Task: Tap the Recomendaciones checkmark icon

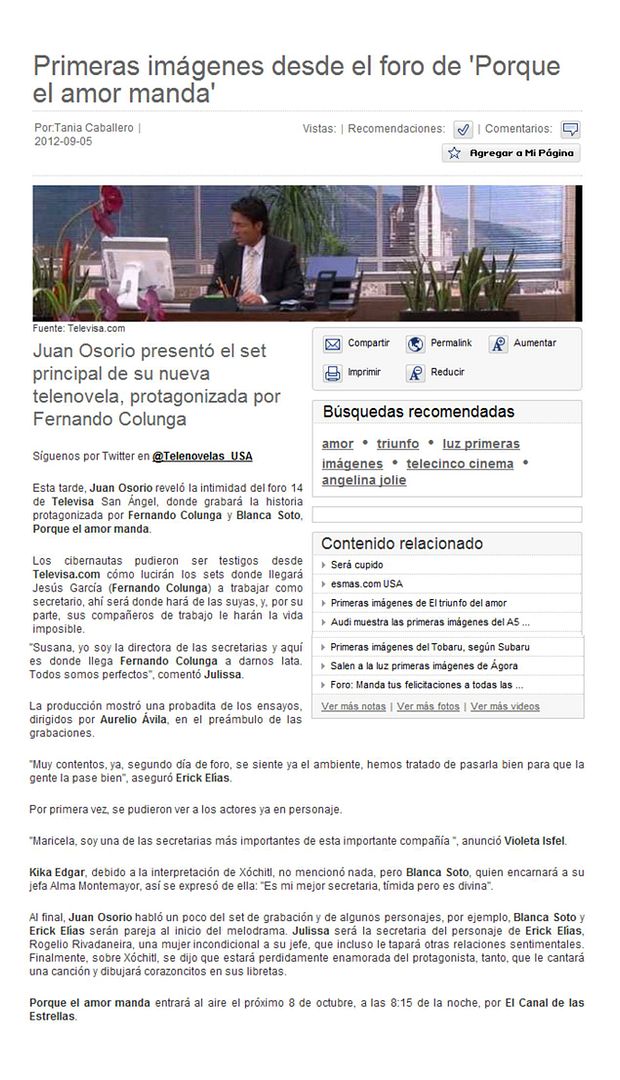Action: [462, 129]
